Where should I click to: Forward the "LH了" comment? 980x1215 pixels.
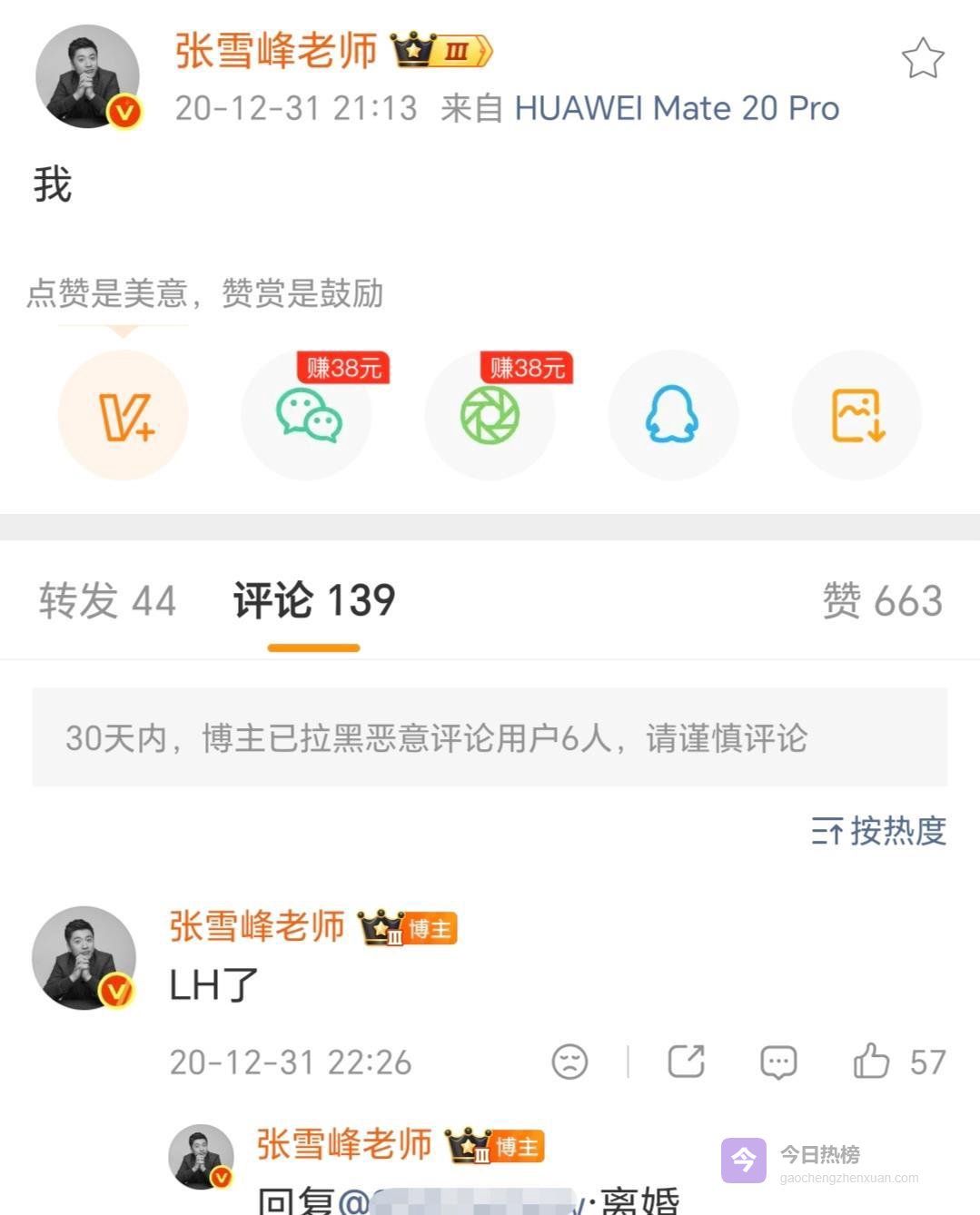686,1061
